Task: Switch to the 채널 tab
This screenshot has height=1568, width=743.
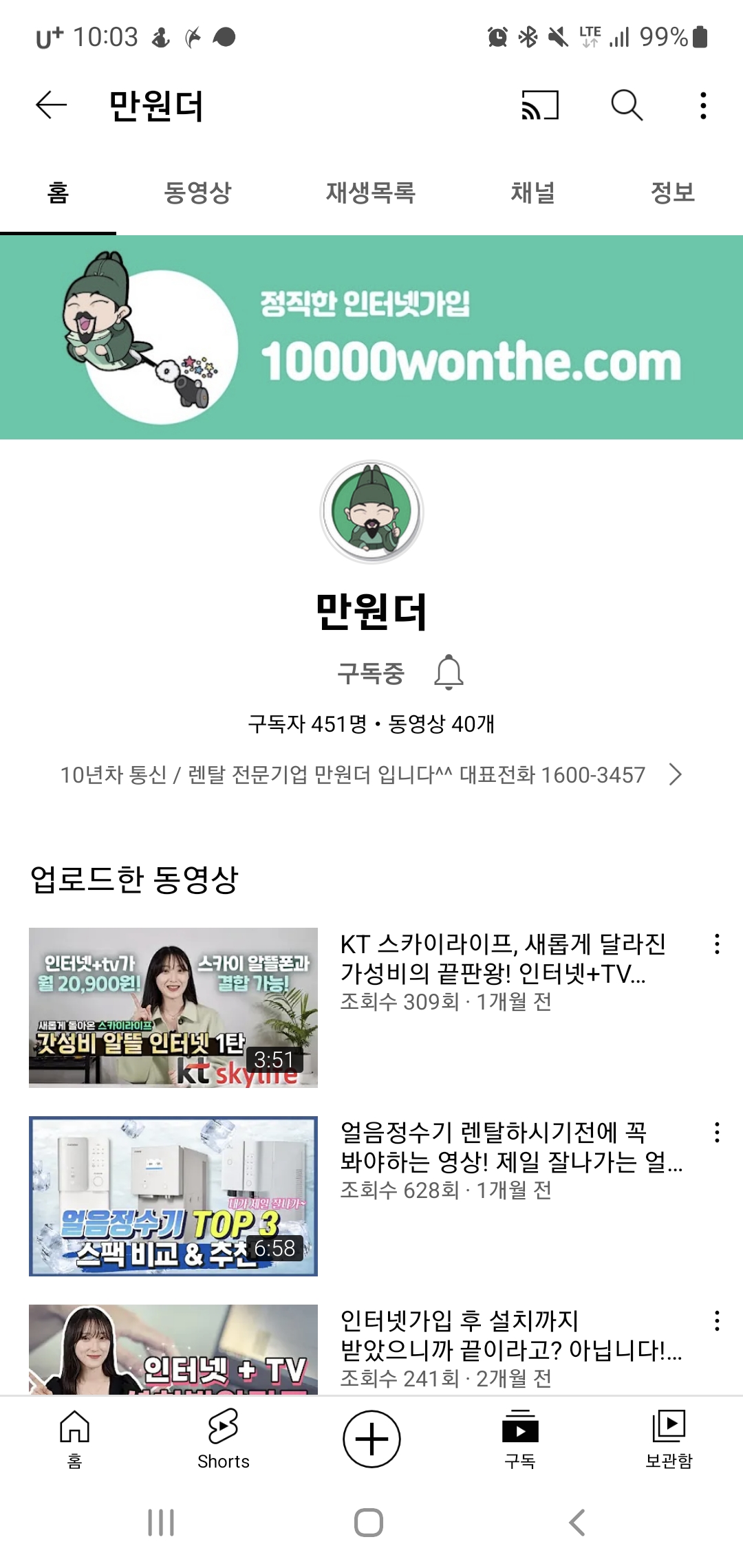Action: click(533, 193)
